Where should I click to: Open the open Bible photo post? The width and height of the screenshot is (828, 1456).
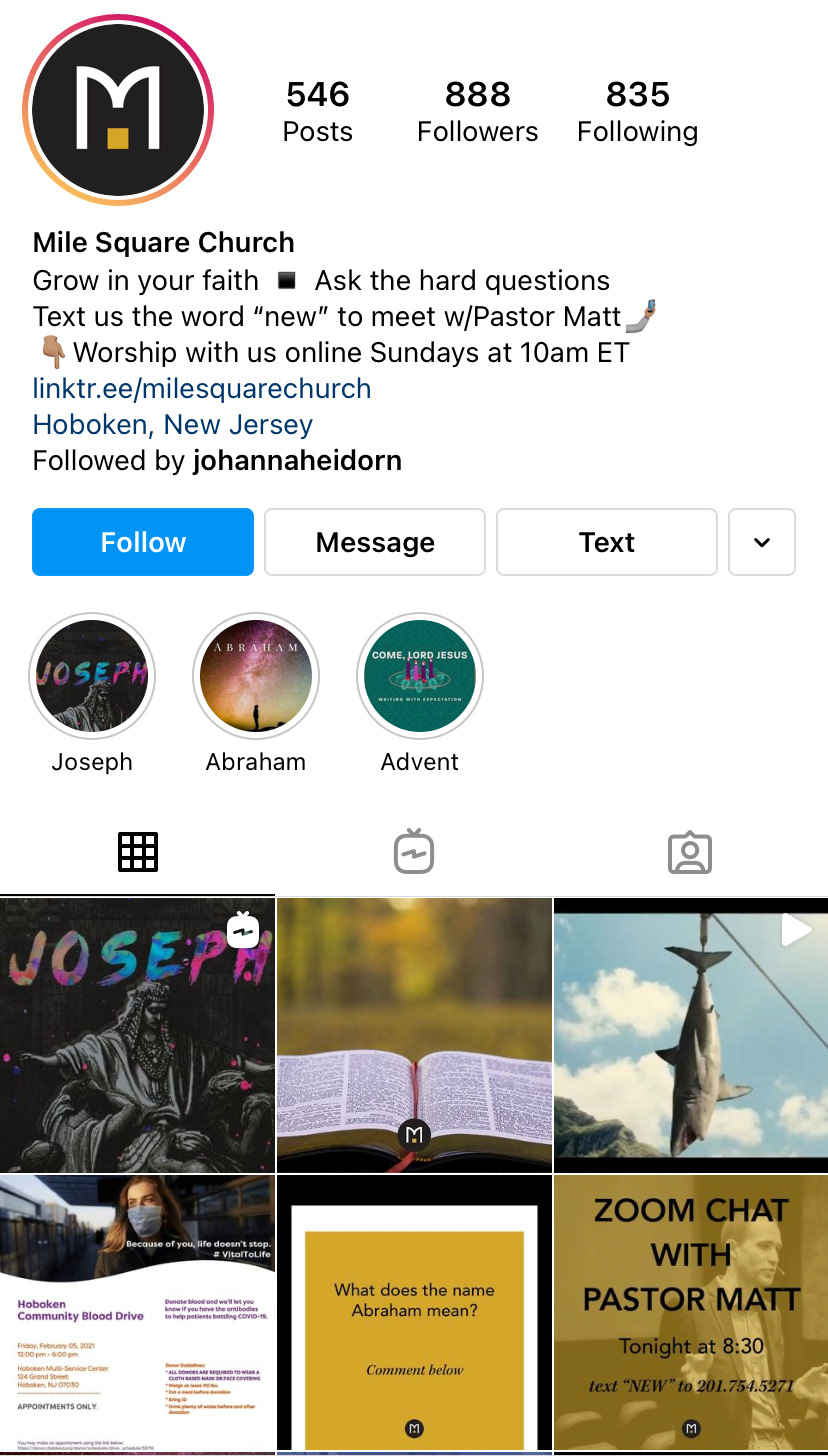point(414,1035)
